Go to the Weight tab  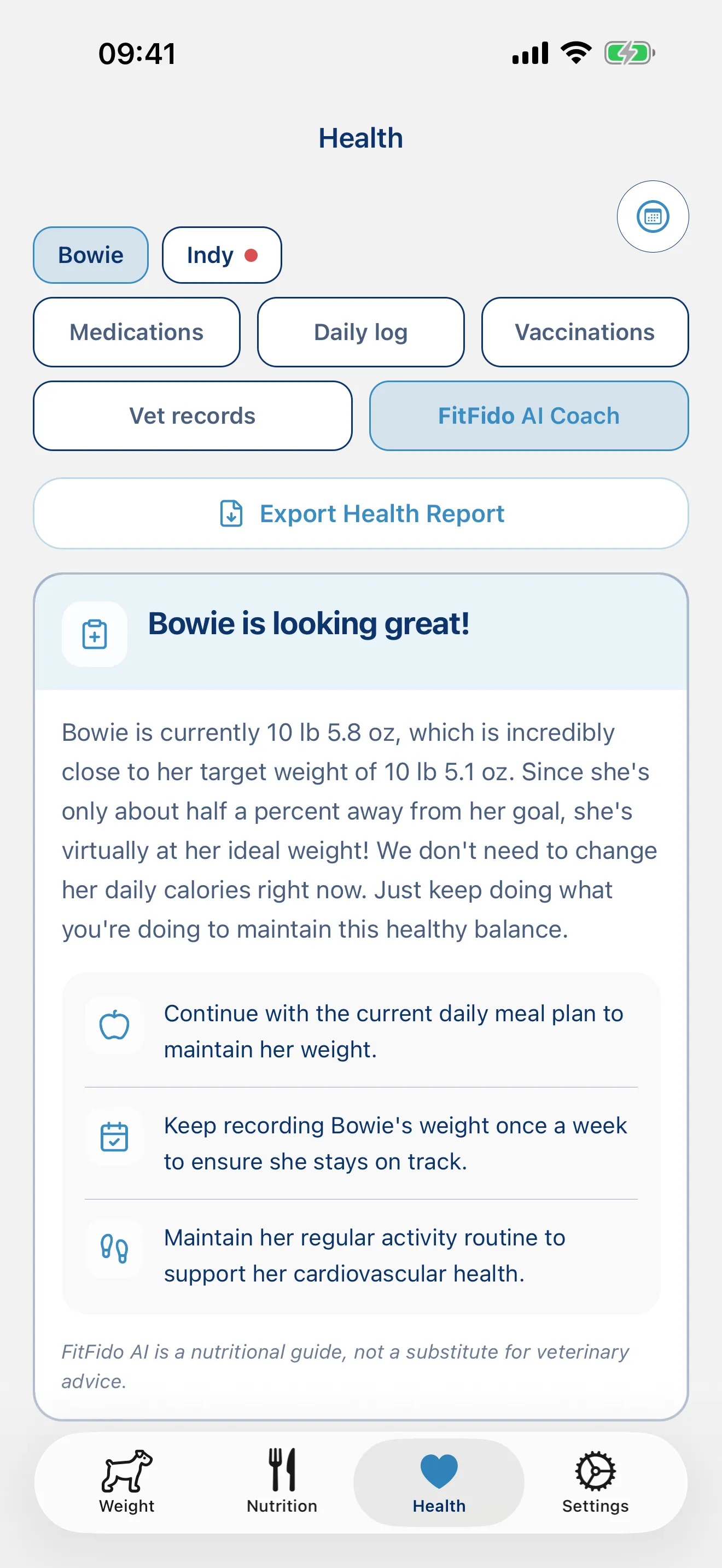point(127,1482)
